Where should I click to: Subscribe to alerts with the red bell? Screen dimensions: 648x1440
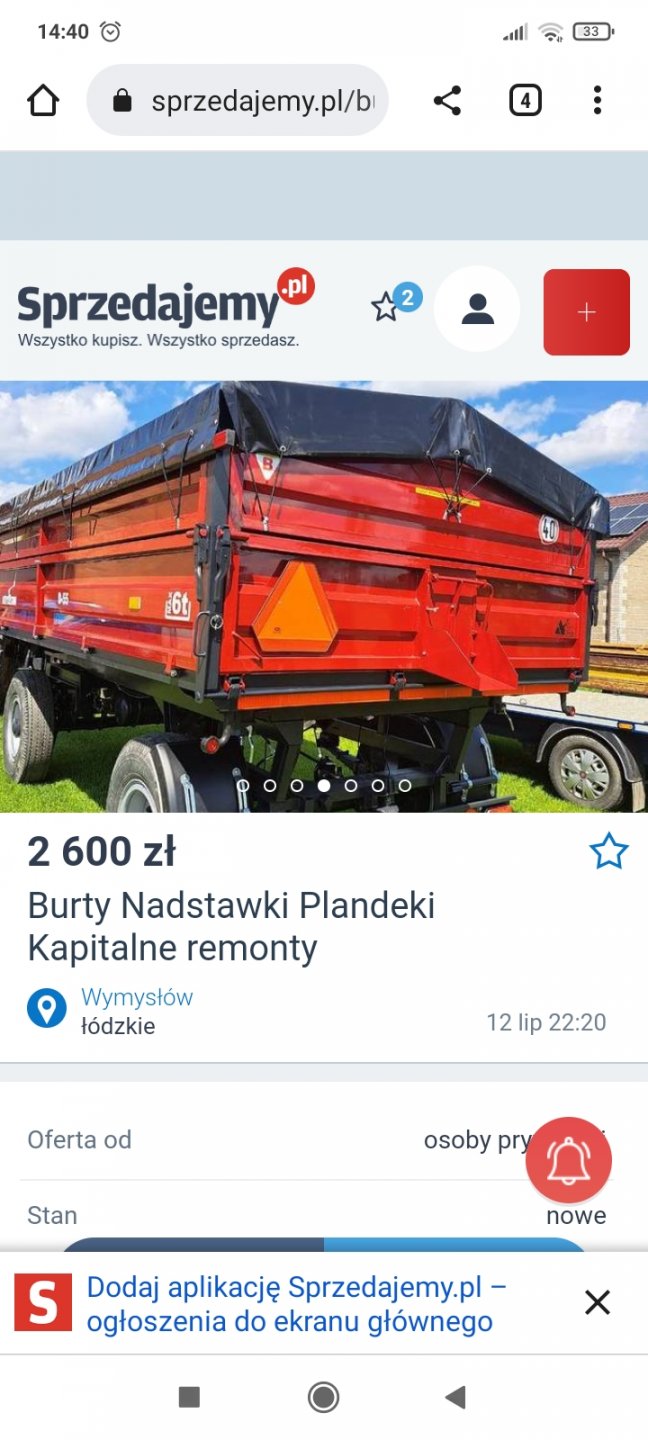click(x=568, y=1160)
